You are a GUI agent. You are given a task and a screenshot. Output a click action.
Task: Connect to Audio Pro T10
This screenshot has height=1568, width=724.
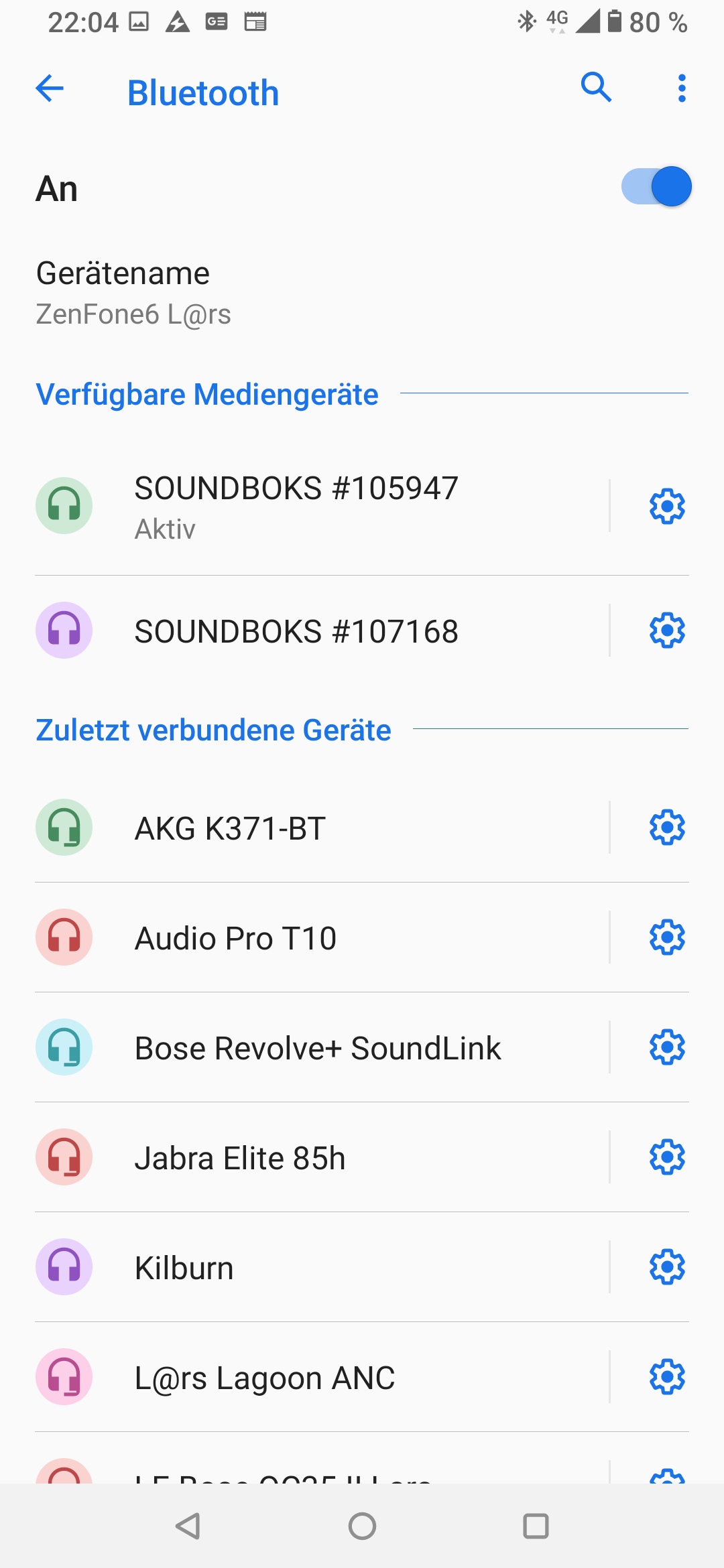(235, 938)
